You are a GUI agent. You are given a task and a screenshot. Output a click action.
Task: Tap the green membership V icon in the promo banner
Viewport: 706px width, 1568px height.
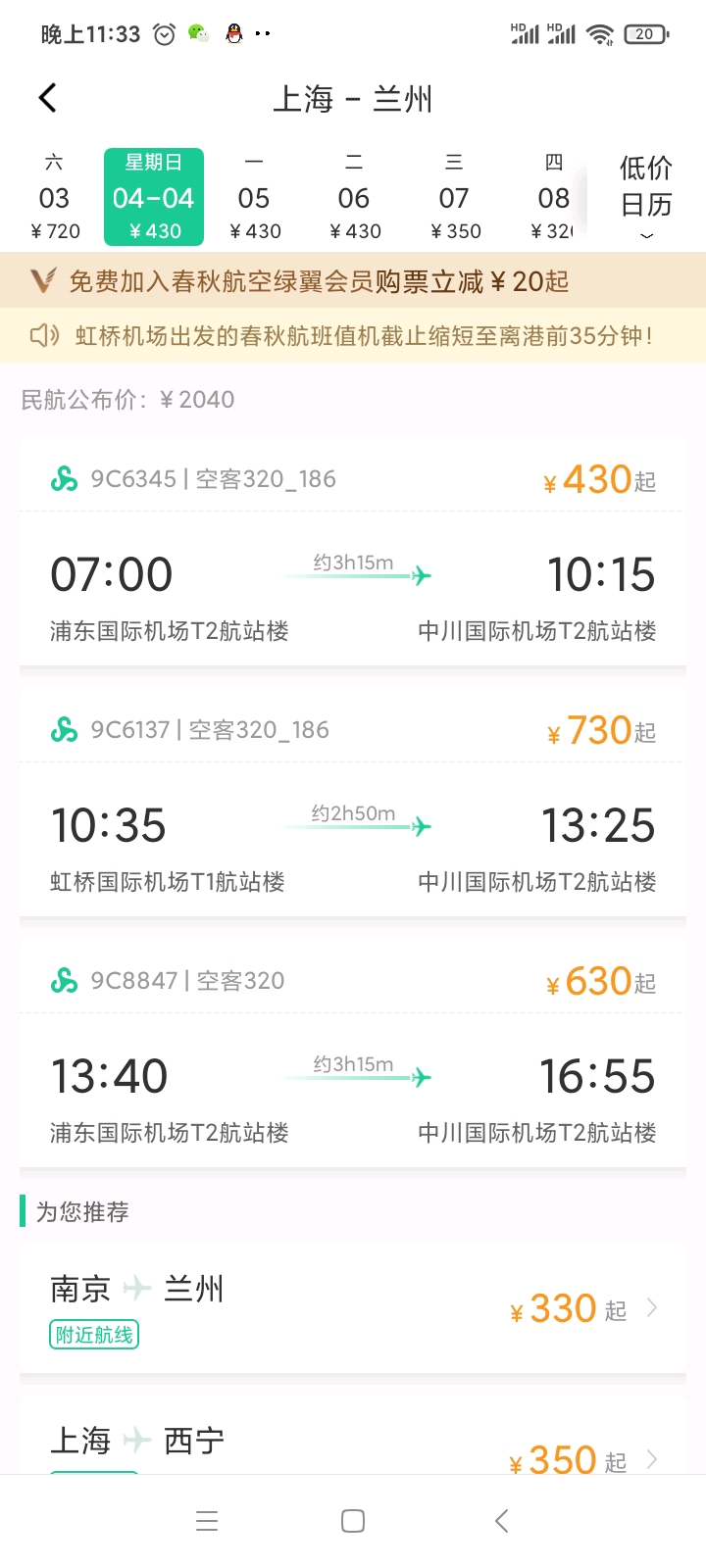tap(43, 281)
